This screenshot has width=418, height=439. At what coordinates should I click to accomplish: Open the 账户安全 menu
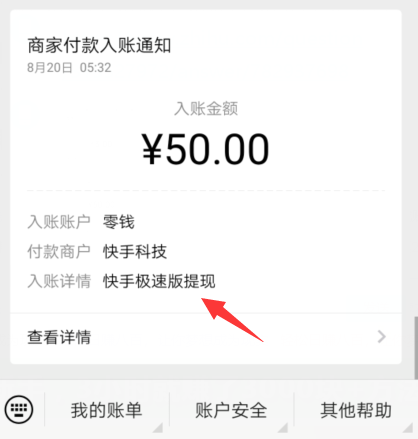point(231,410)
